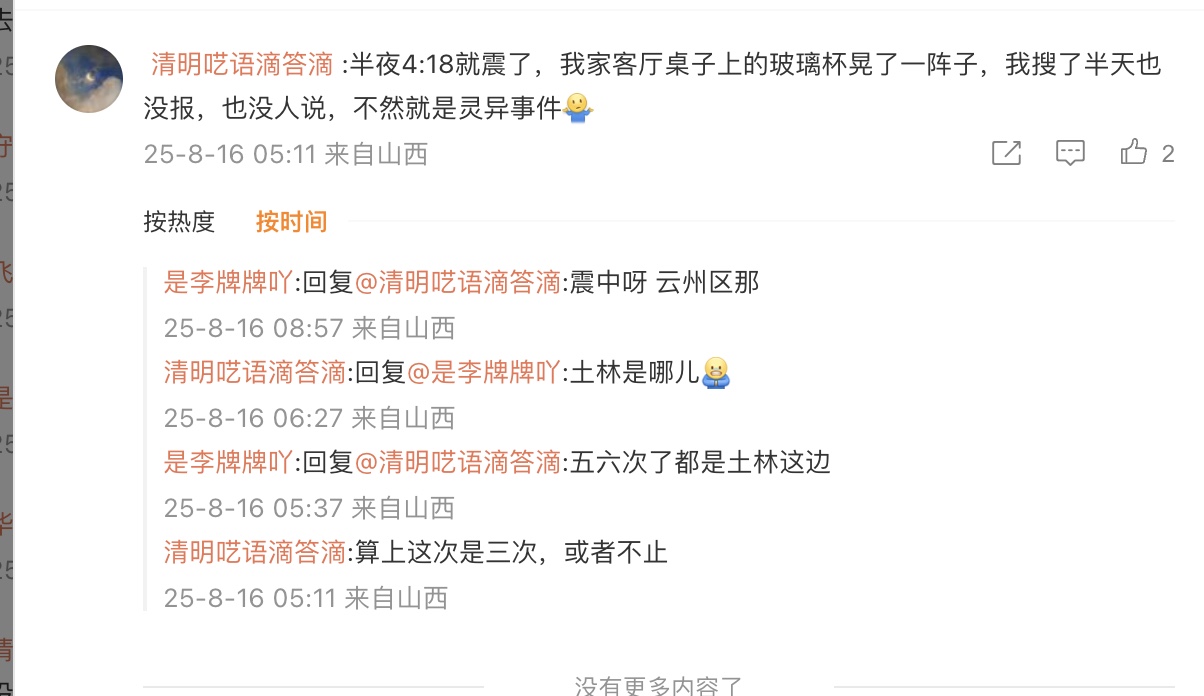Viewport: 1204px width, 696px height.
Task: Reply to the 半夜4:18就震了 comment
Action: pyautogui.click(x=1070, y=153)
